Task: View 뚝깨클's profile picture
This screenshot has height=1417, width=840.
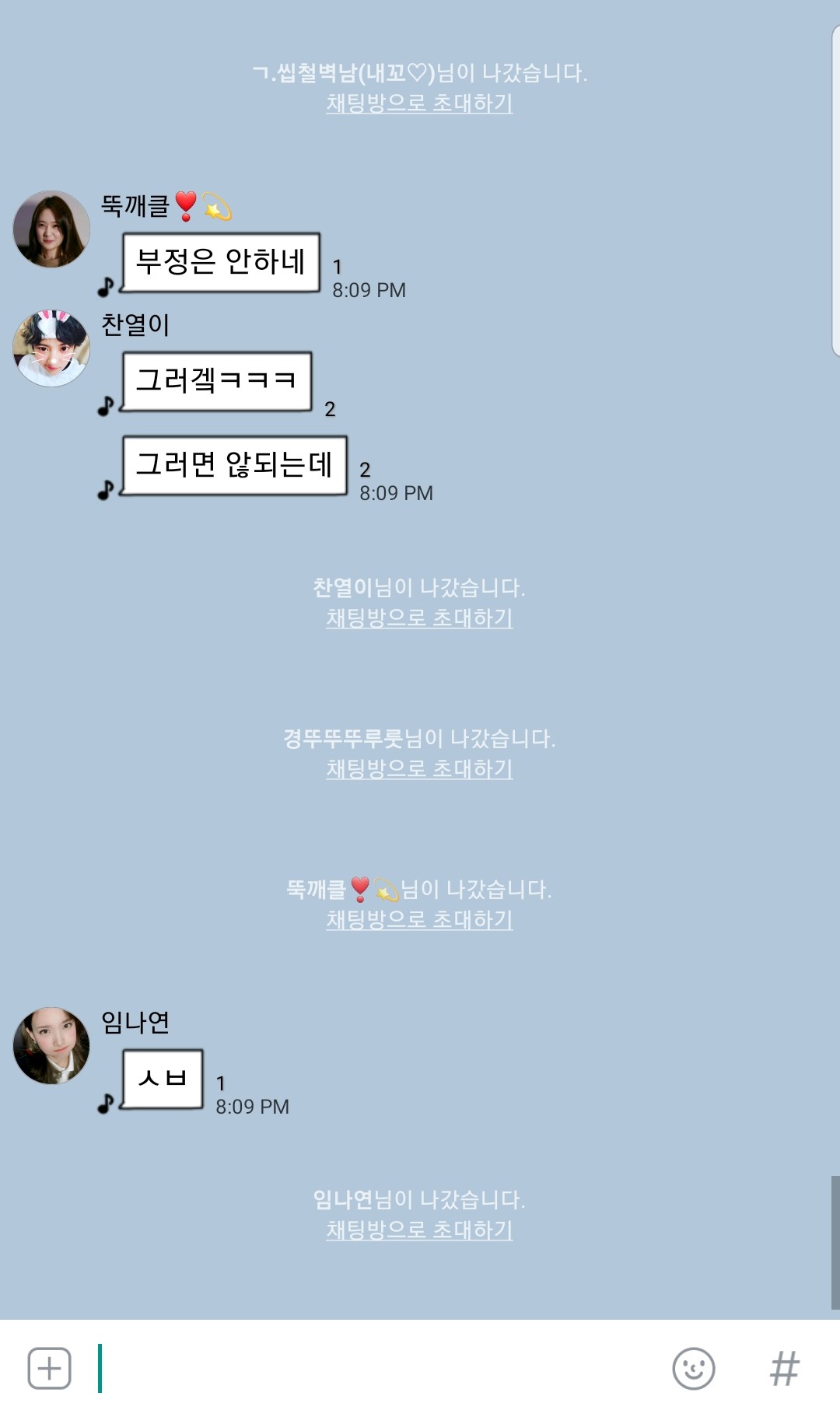Action: coord(51,229)
